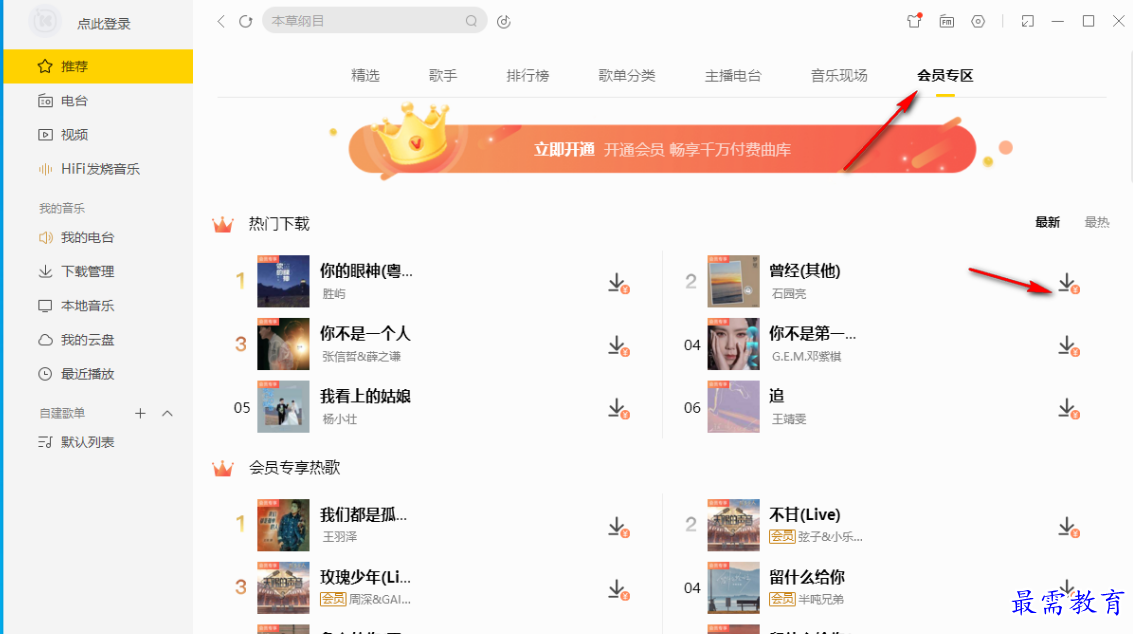Viewport: 1133px width, 634px height.
Task: Switch to the 歌单分类 tab
Action: click(x=626, y=76)
